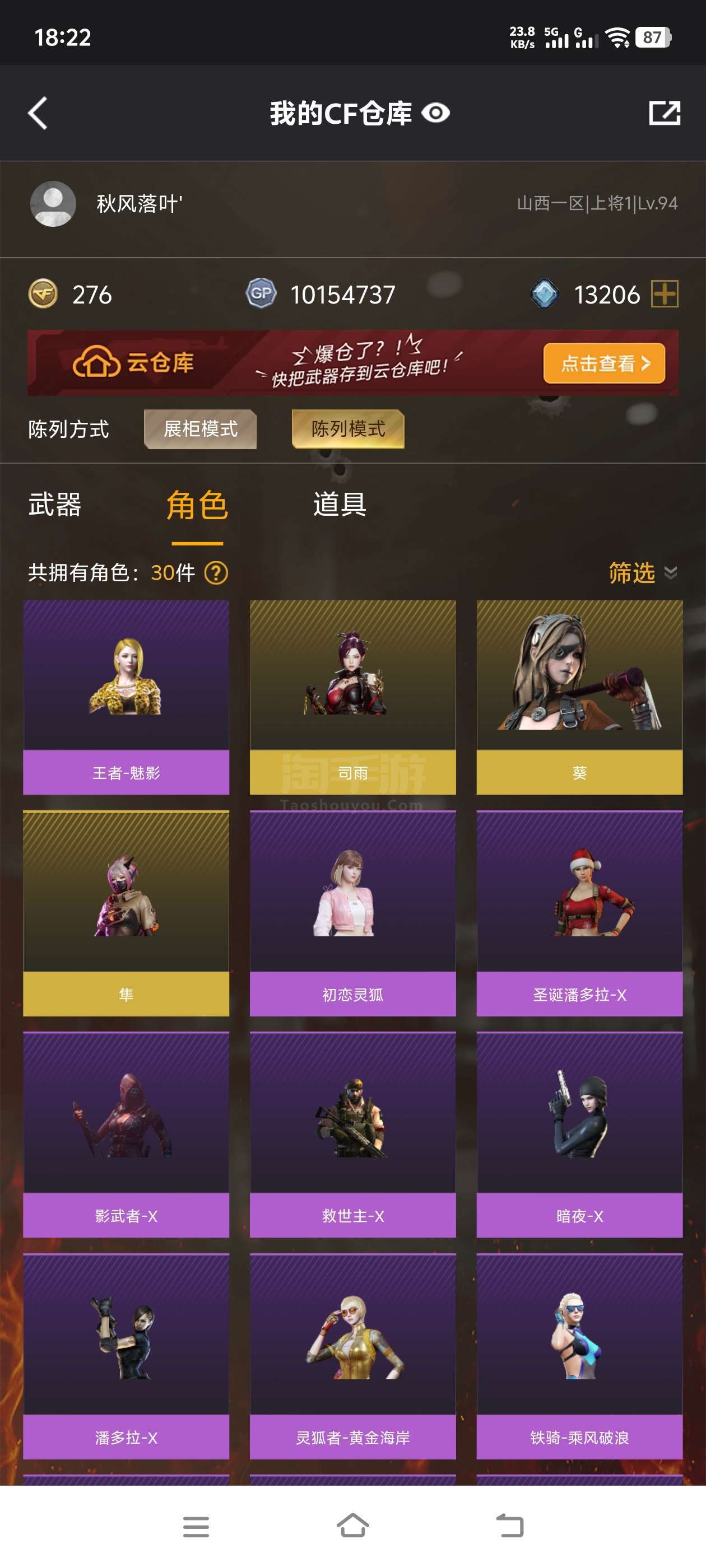Go back using the top-left arrow

tap(38, 113)
